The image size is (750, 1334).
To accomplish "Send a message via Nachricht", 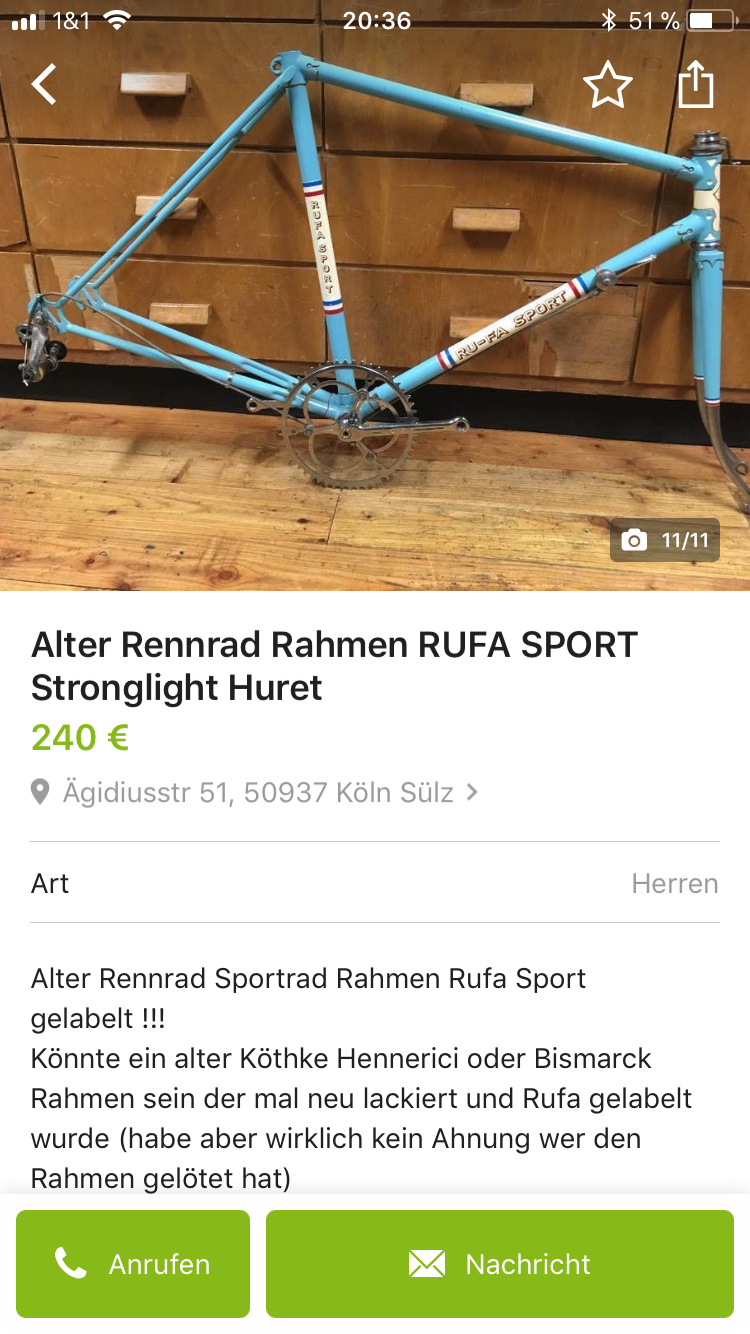I will point(499,1264).
